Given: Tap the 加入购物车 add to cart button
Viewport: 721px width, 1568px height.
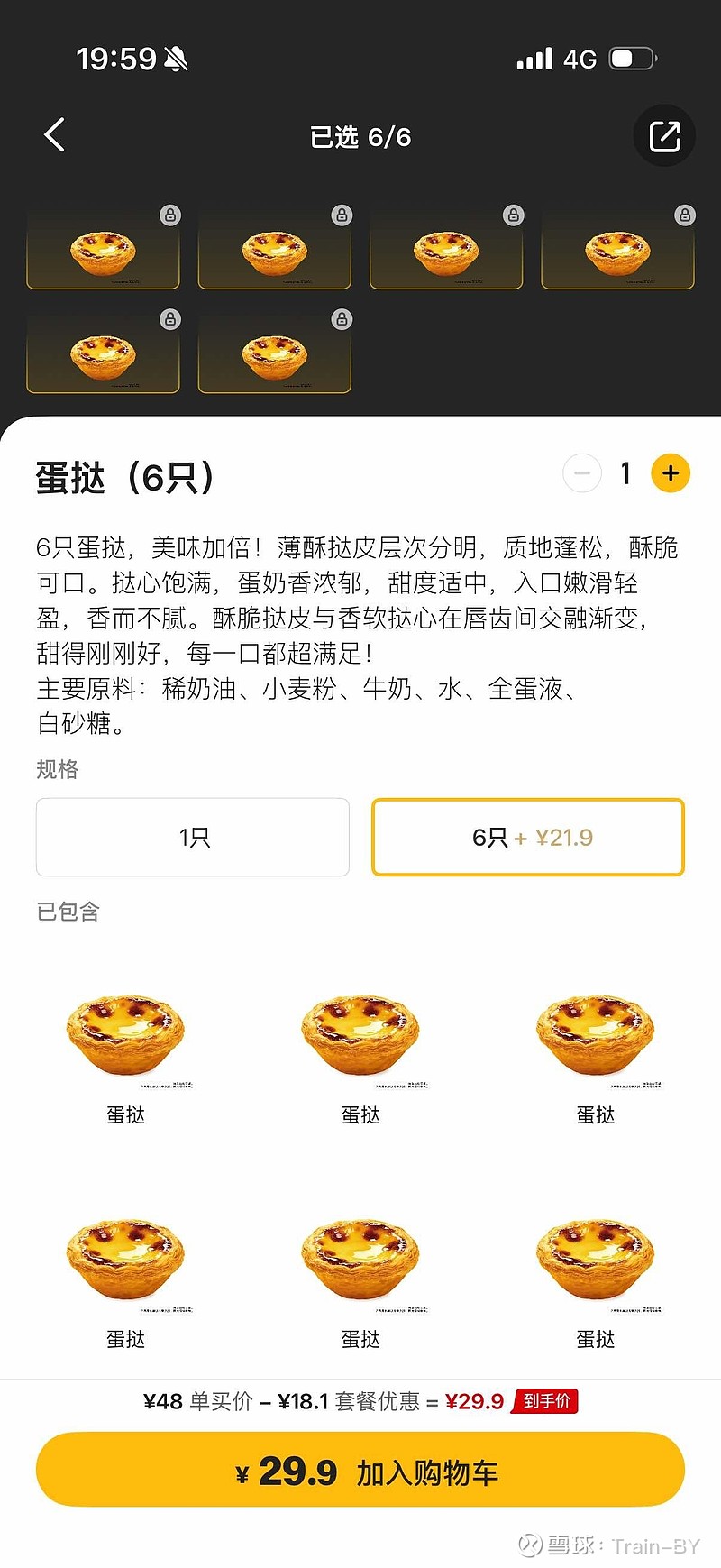Looking at the screenshot, I should point(360,1470).
